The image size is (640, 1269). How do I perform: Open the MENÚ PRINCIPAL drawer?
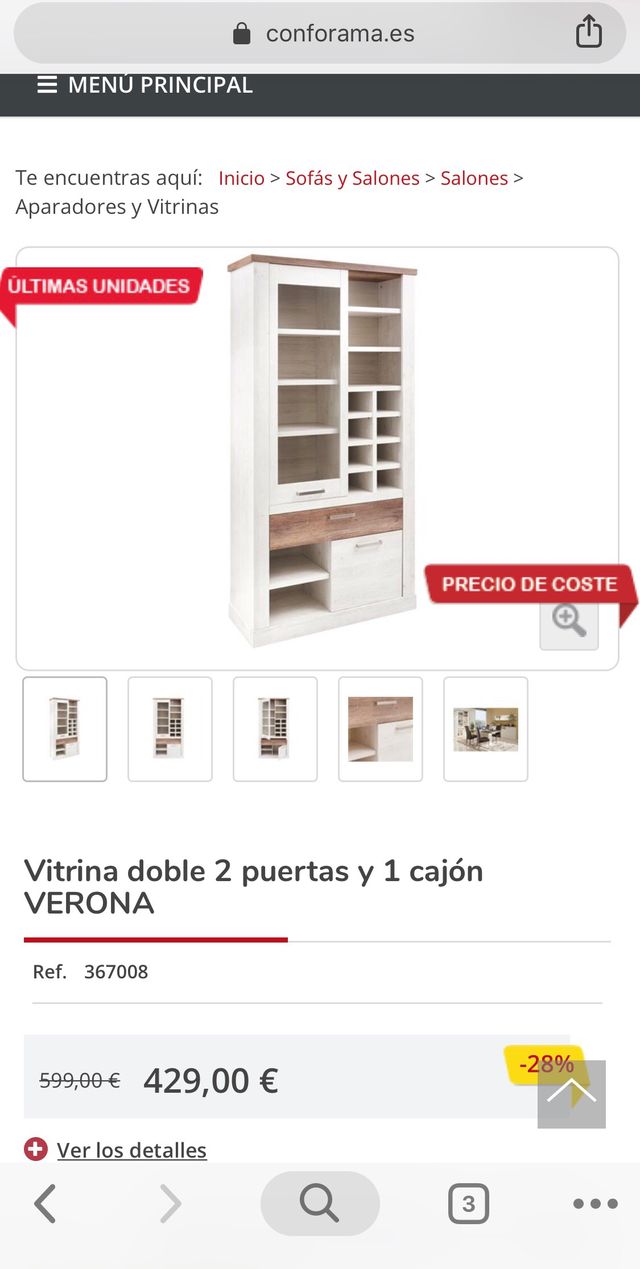[x=145, y=86]
